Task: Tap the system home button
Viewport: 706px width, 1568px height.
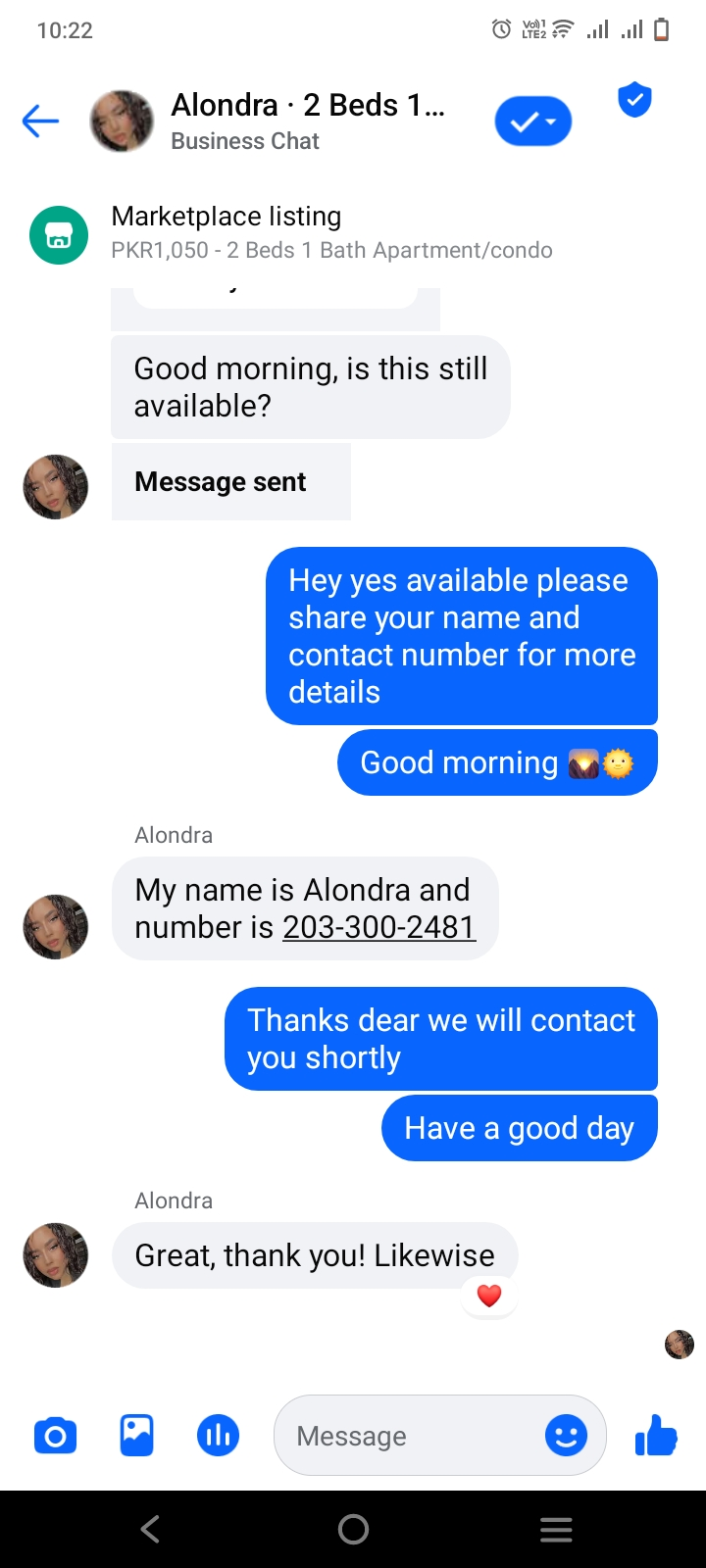Action: (x=353, y=1529)
